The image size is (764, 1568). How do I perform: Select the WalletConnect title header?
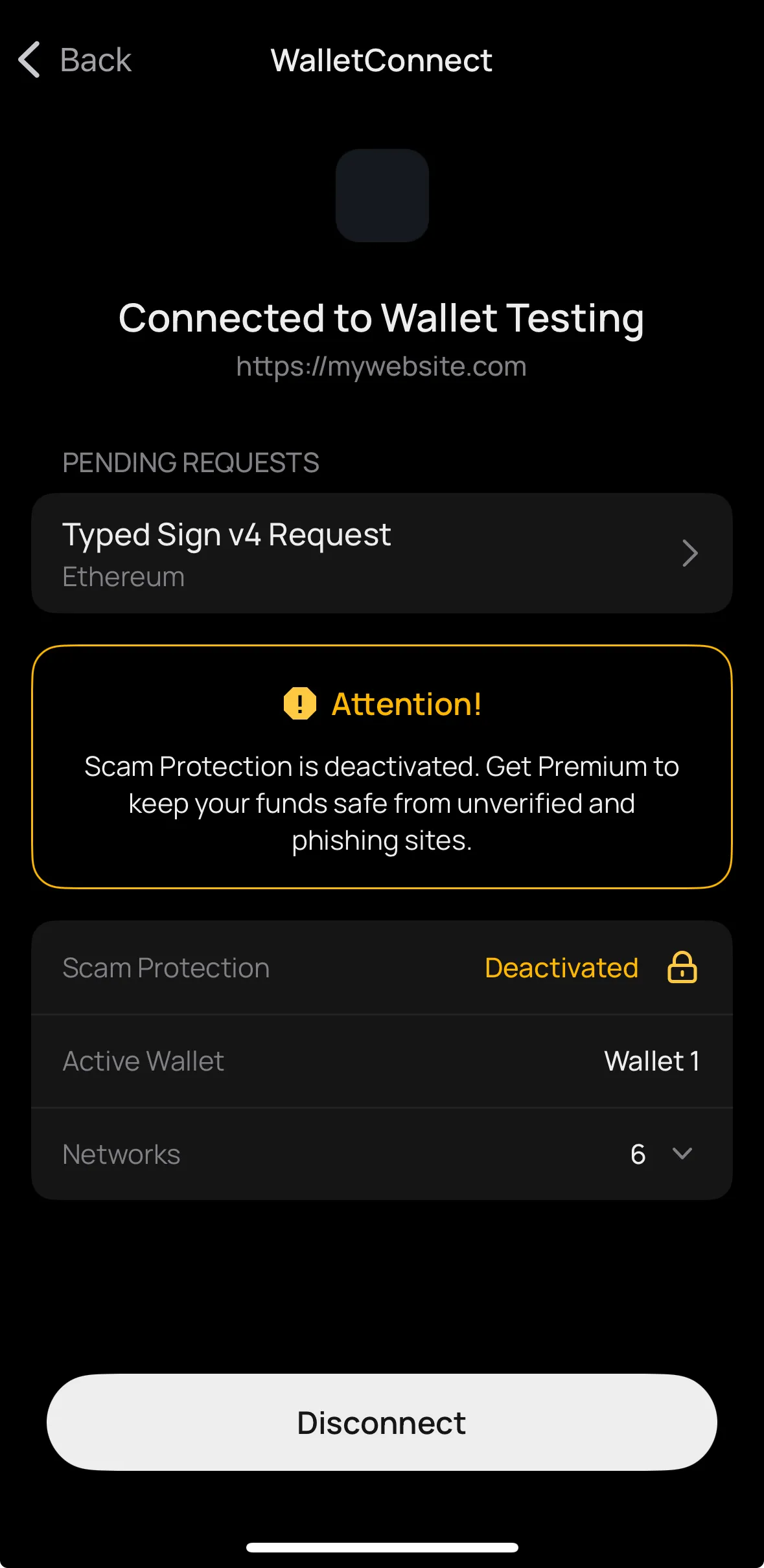point(382,60)
